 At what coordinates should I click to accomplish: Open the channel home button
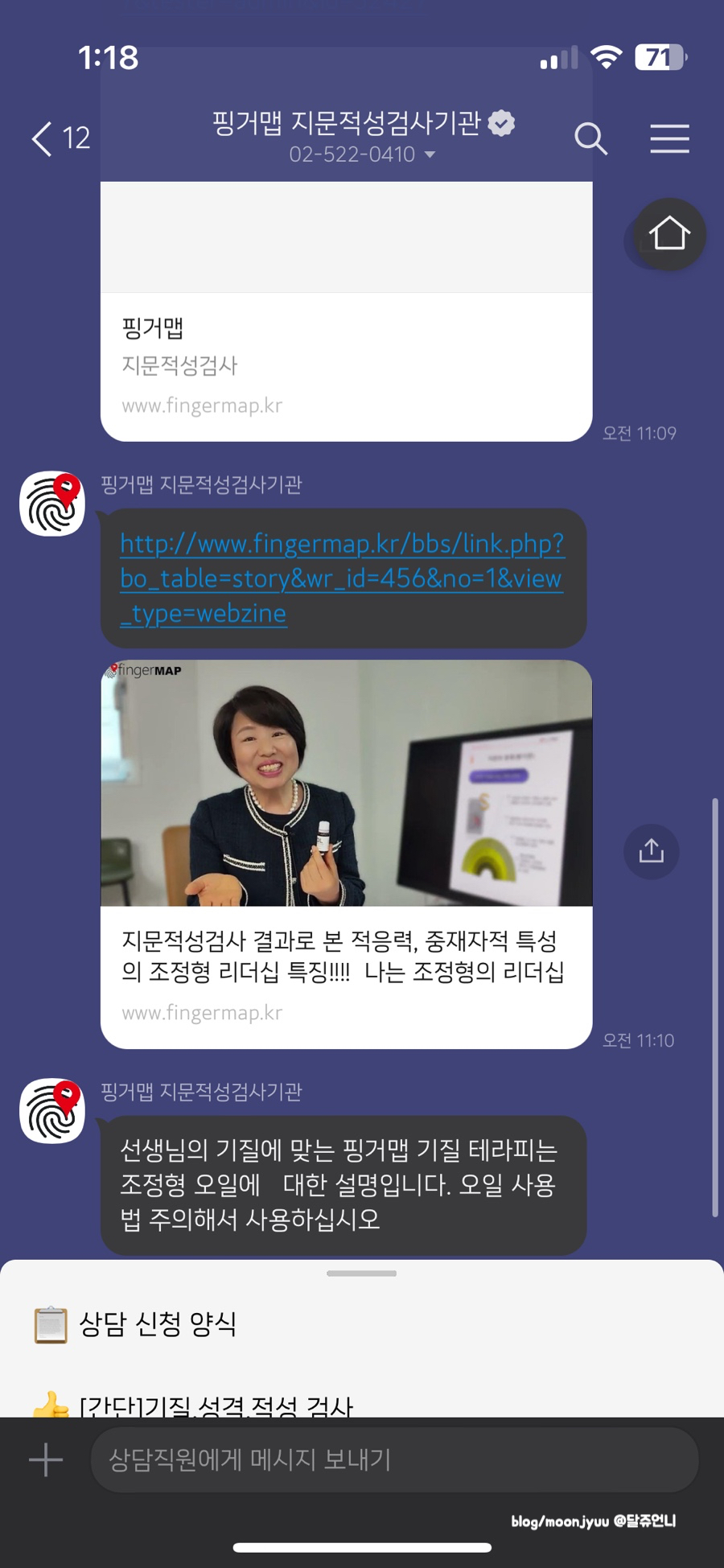click(x=668, y=234)
